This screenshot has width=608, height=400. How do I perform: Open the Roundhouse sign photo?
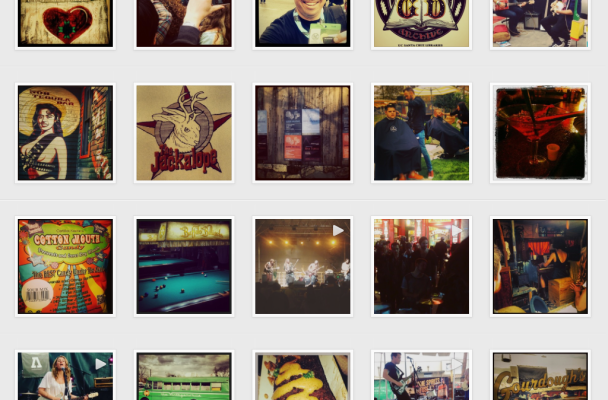pos(540,377)
